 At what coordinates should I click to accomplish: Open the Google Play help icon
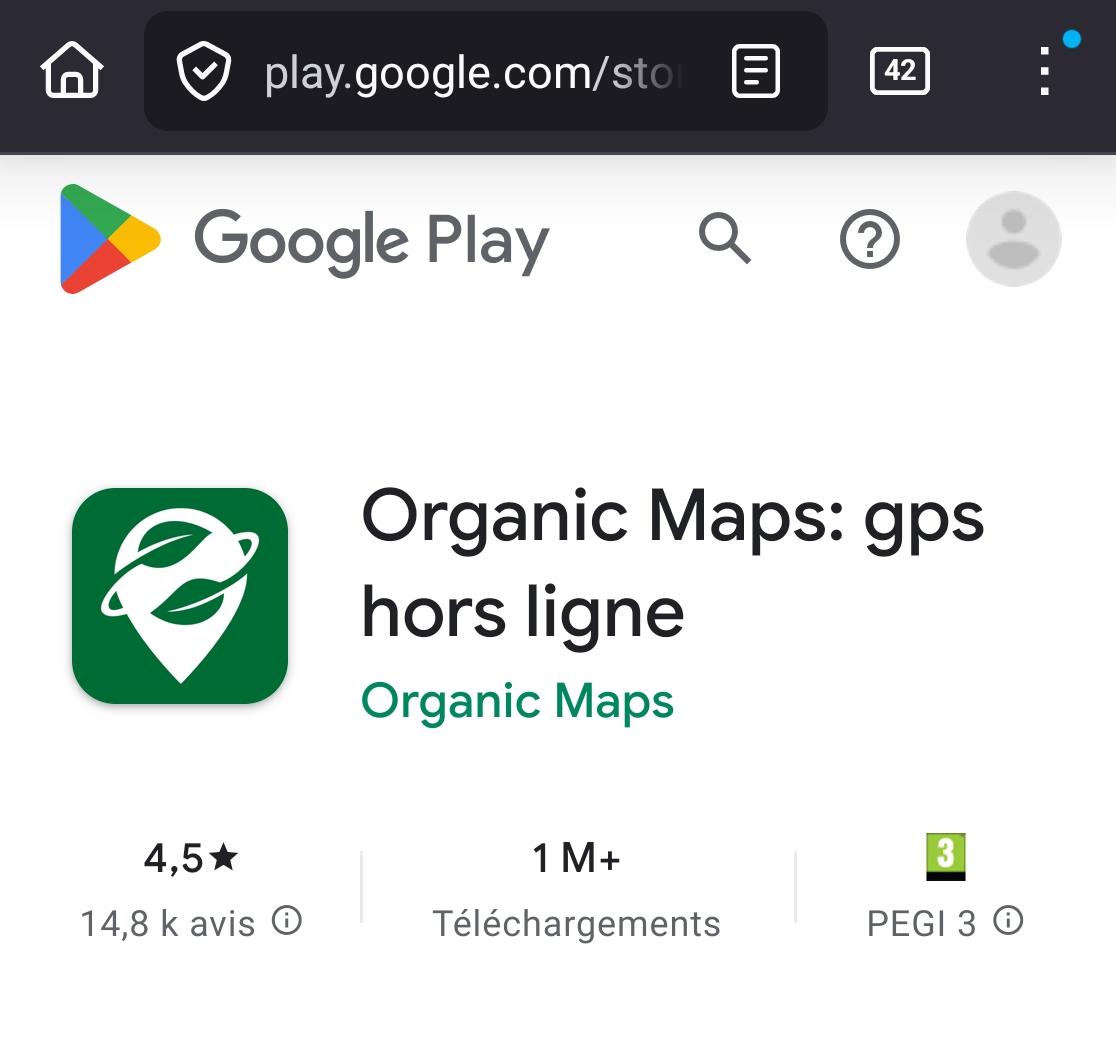[x=869, y=240]
